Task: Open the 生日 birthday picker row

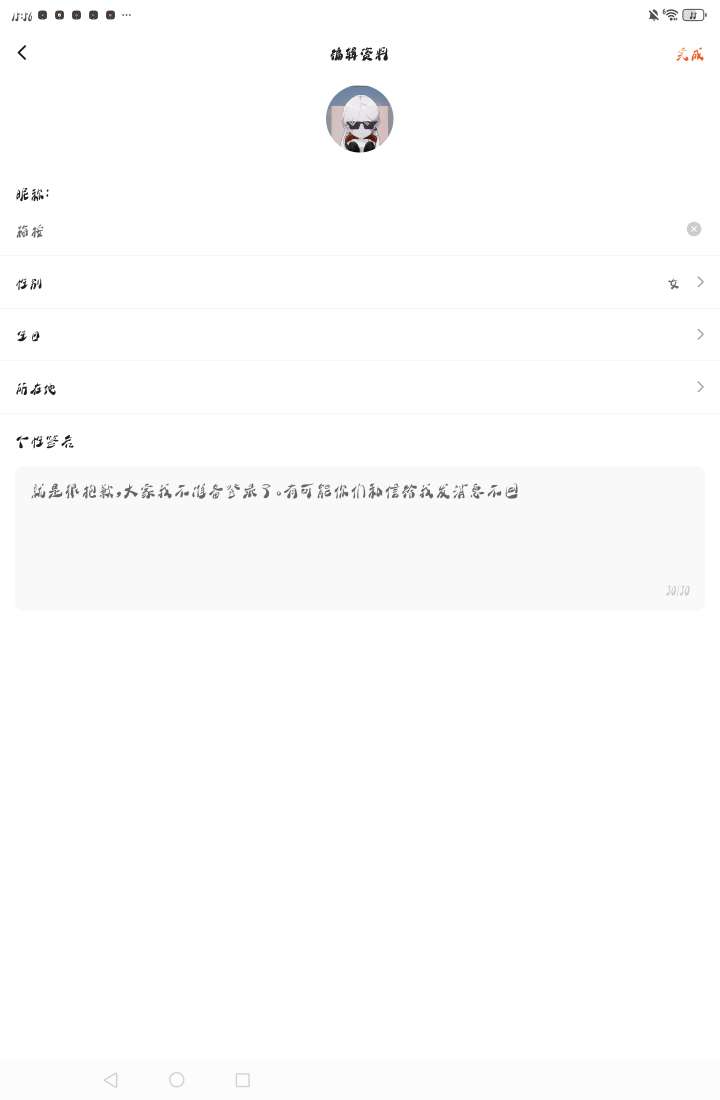Action: (360, 335)
